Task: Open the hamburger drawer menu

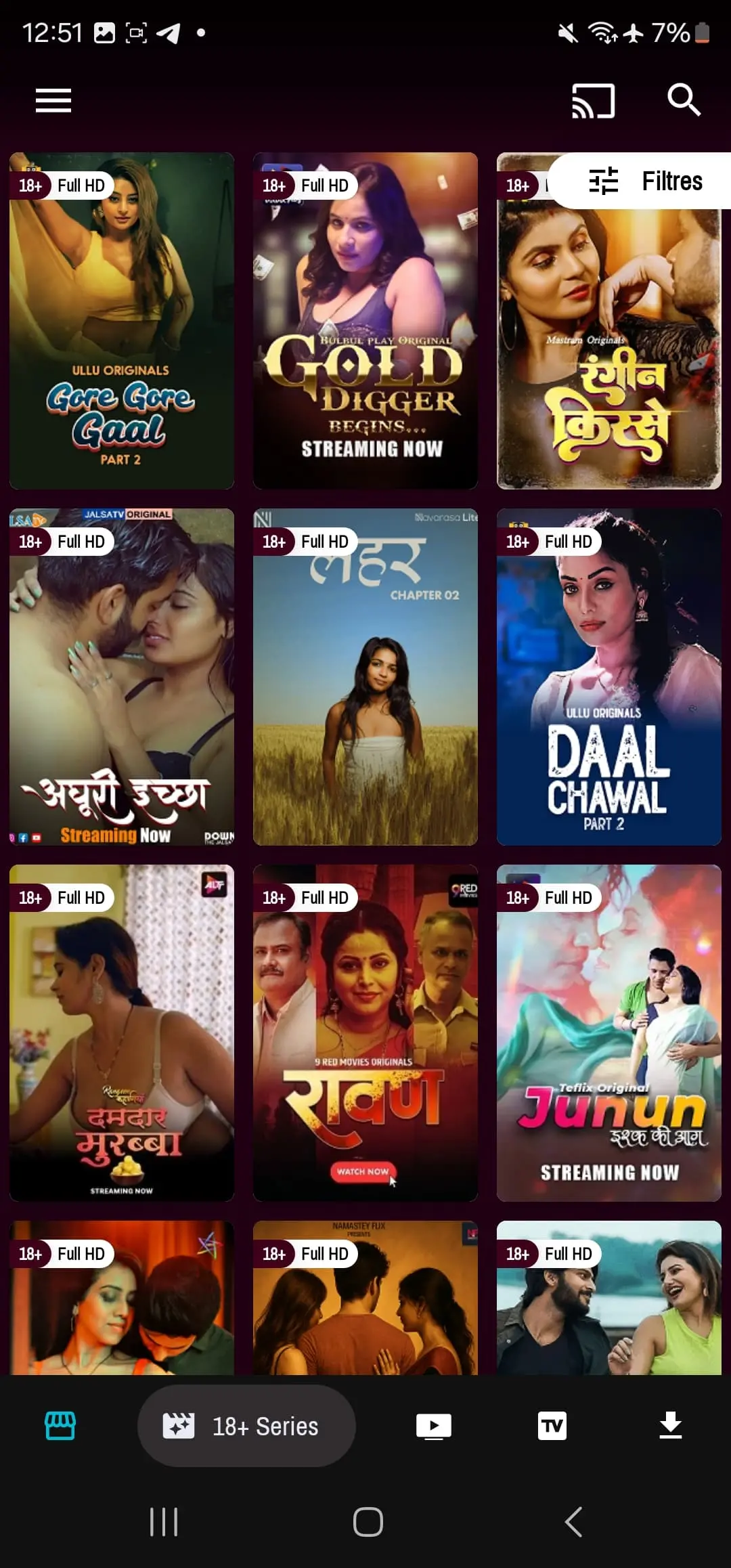Action: pos(53,101)
